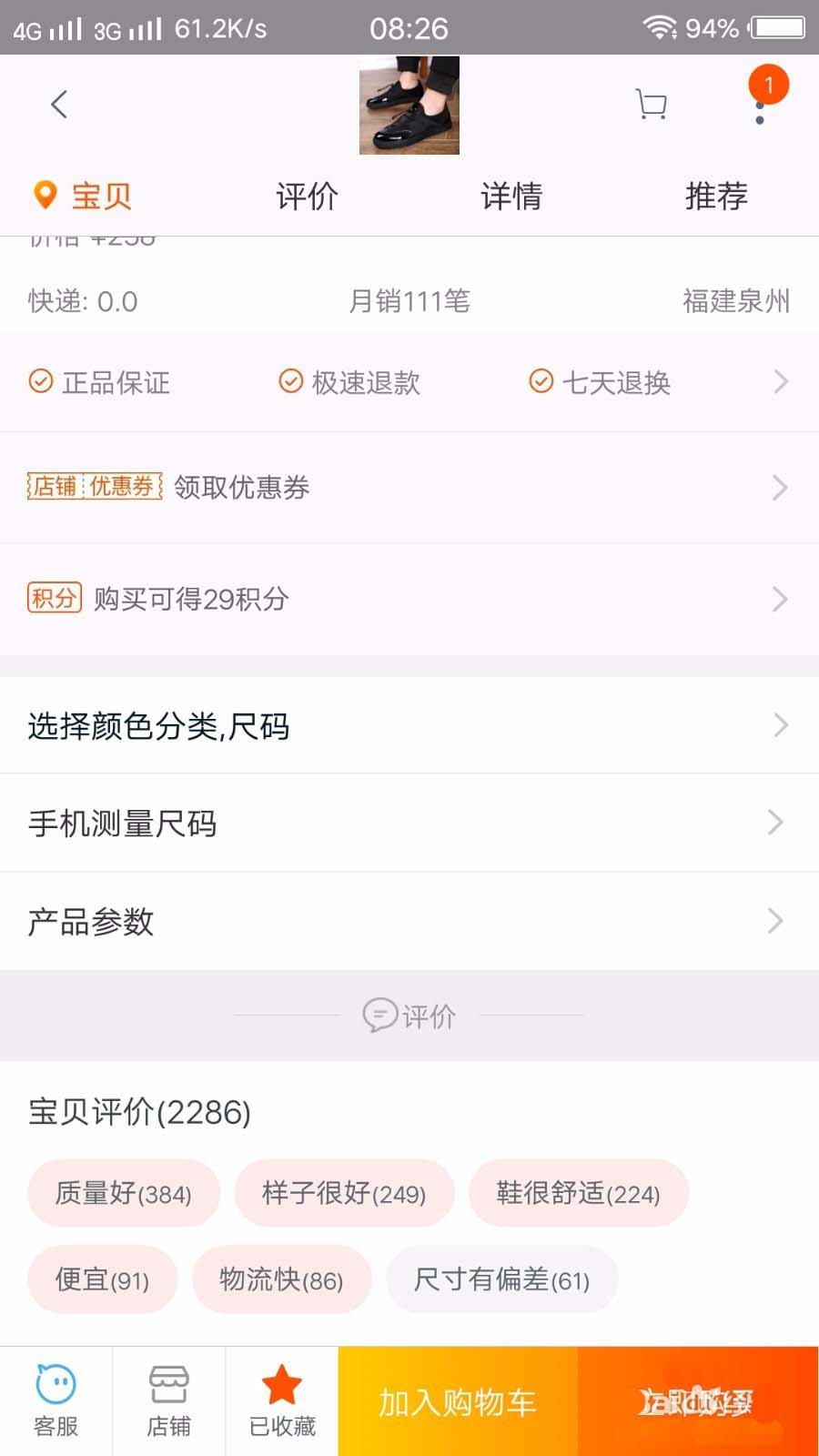
Task: Switch to the 推荐 tab
Action: (x=716, y=196)
